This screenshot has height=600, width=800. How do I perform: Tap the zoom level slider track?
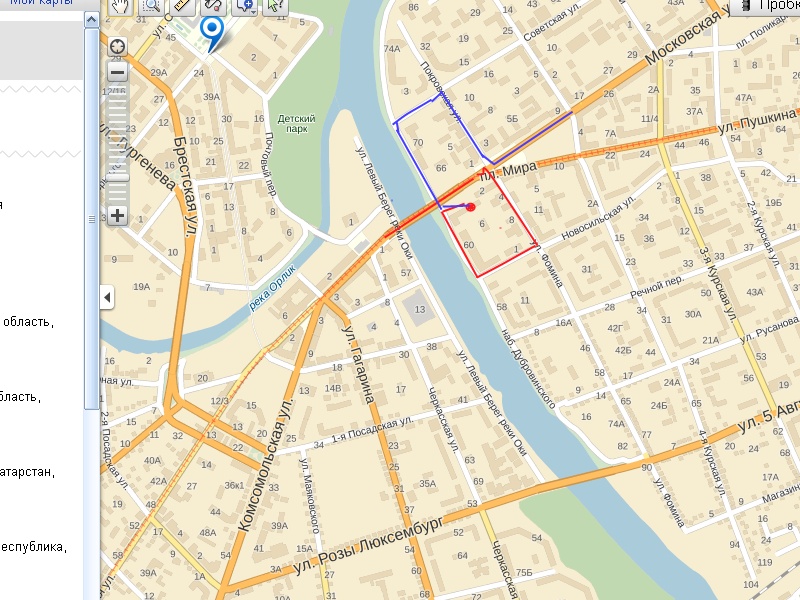tap(118, 140)
